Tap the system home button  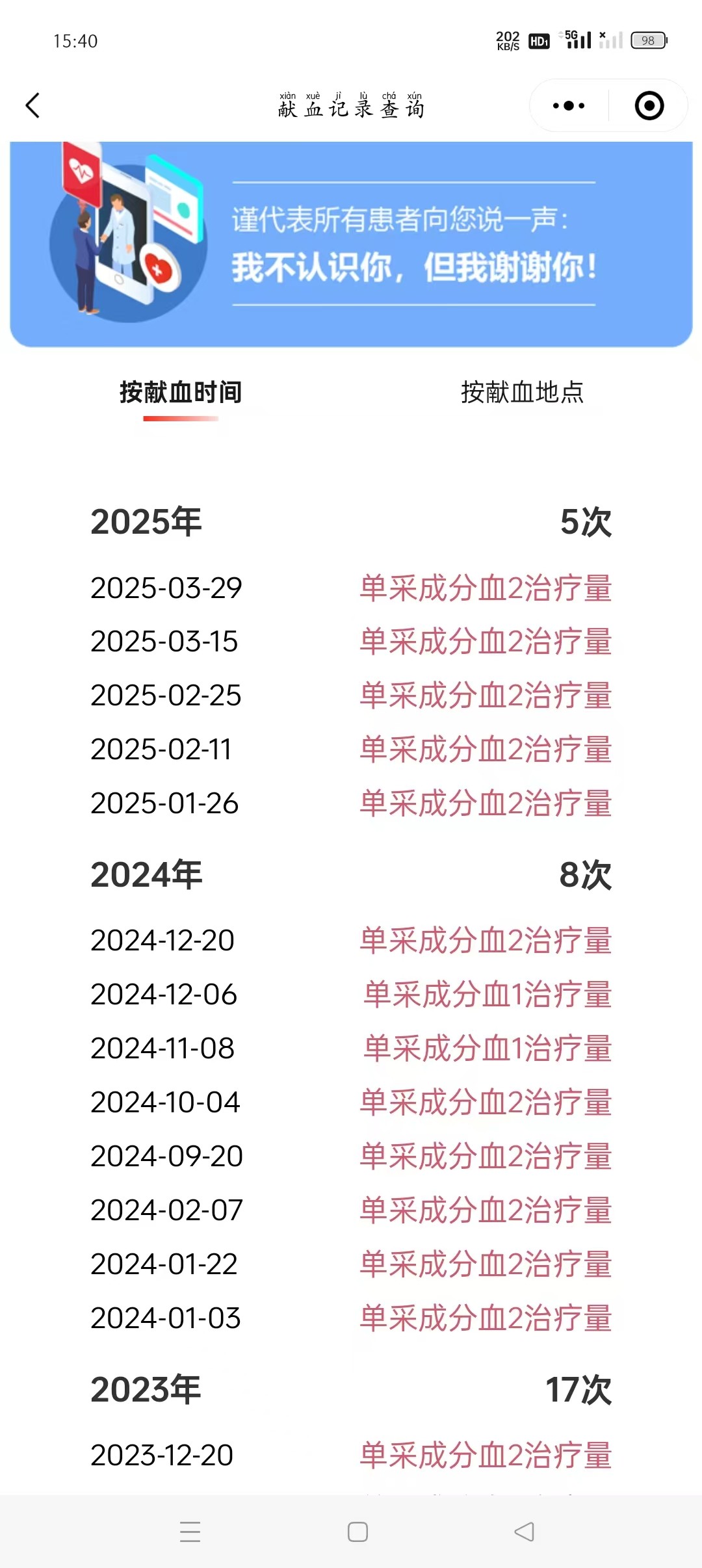pos(357,1532)
